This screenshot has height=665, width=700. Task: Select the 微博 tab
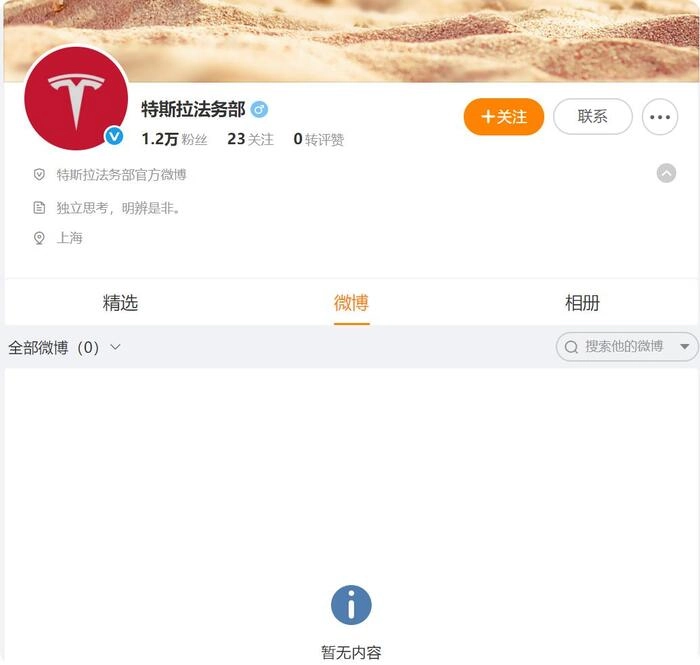(x=351, y=303)
